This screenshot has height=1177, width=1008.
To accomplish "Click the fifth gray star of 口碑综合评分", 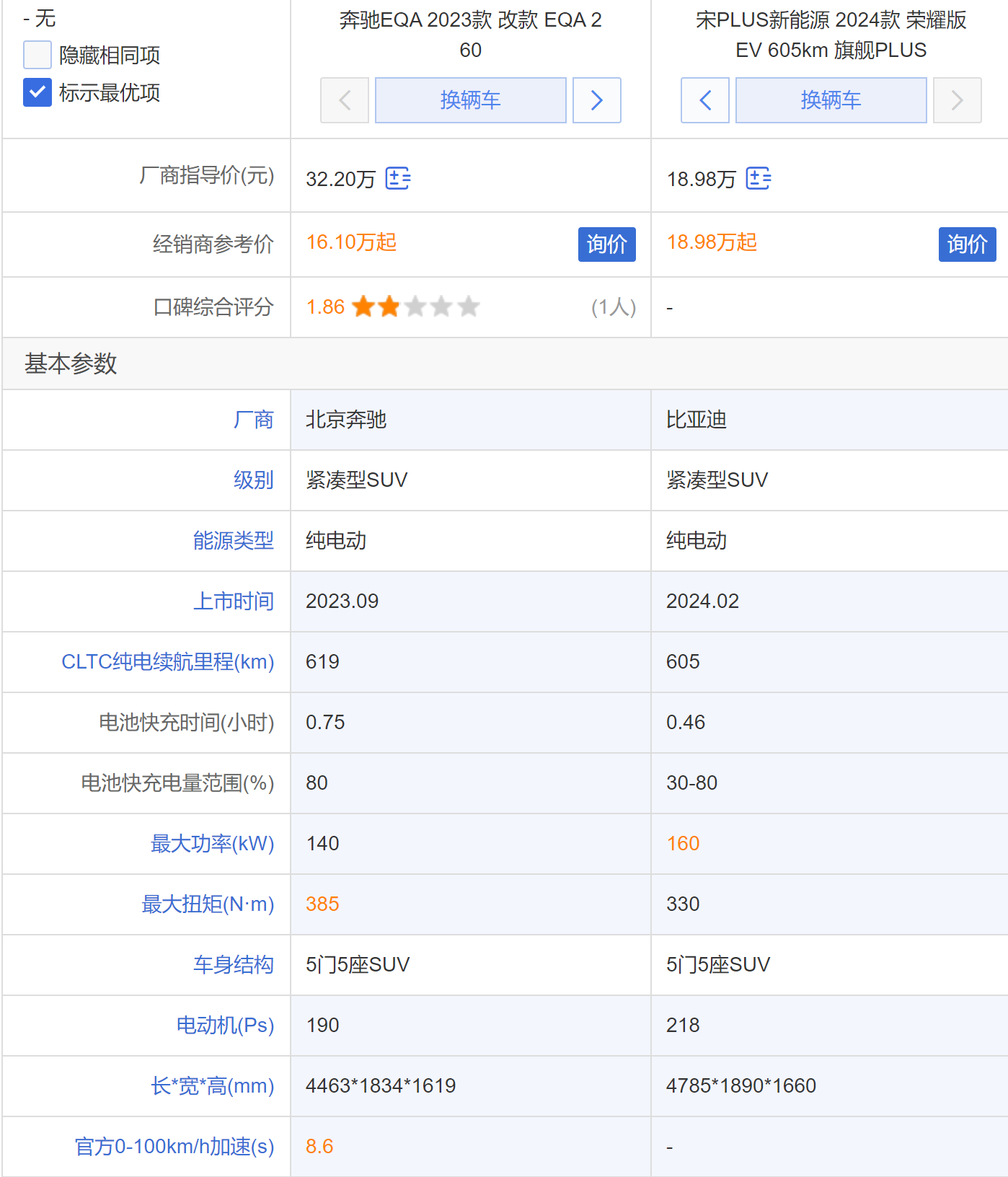I will point(469,307).
